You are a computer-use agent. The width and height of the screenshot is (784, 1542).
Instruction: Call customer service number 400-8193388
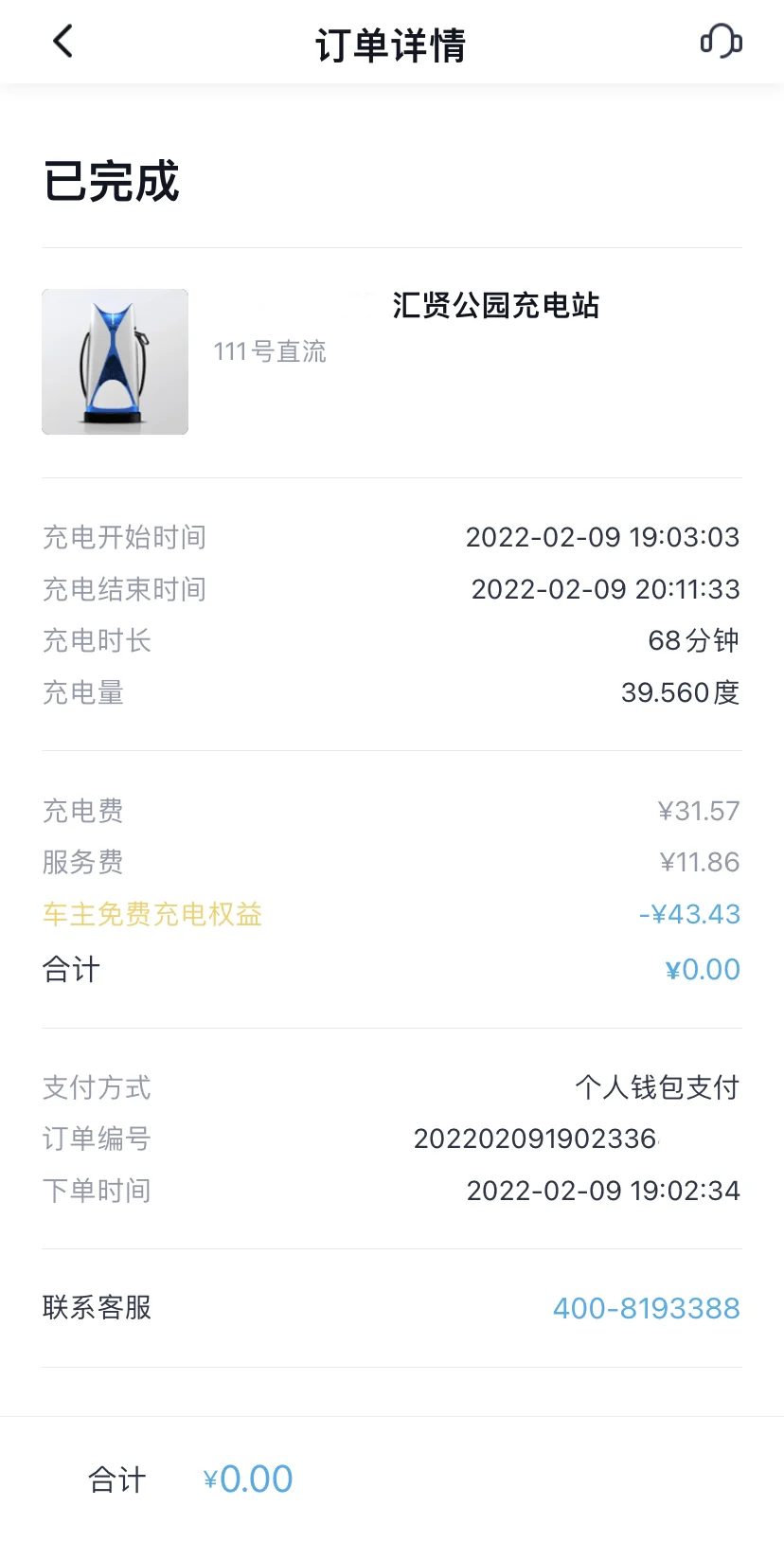pyautogui.click(x=647, y=1308)
